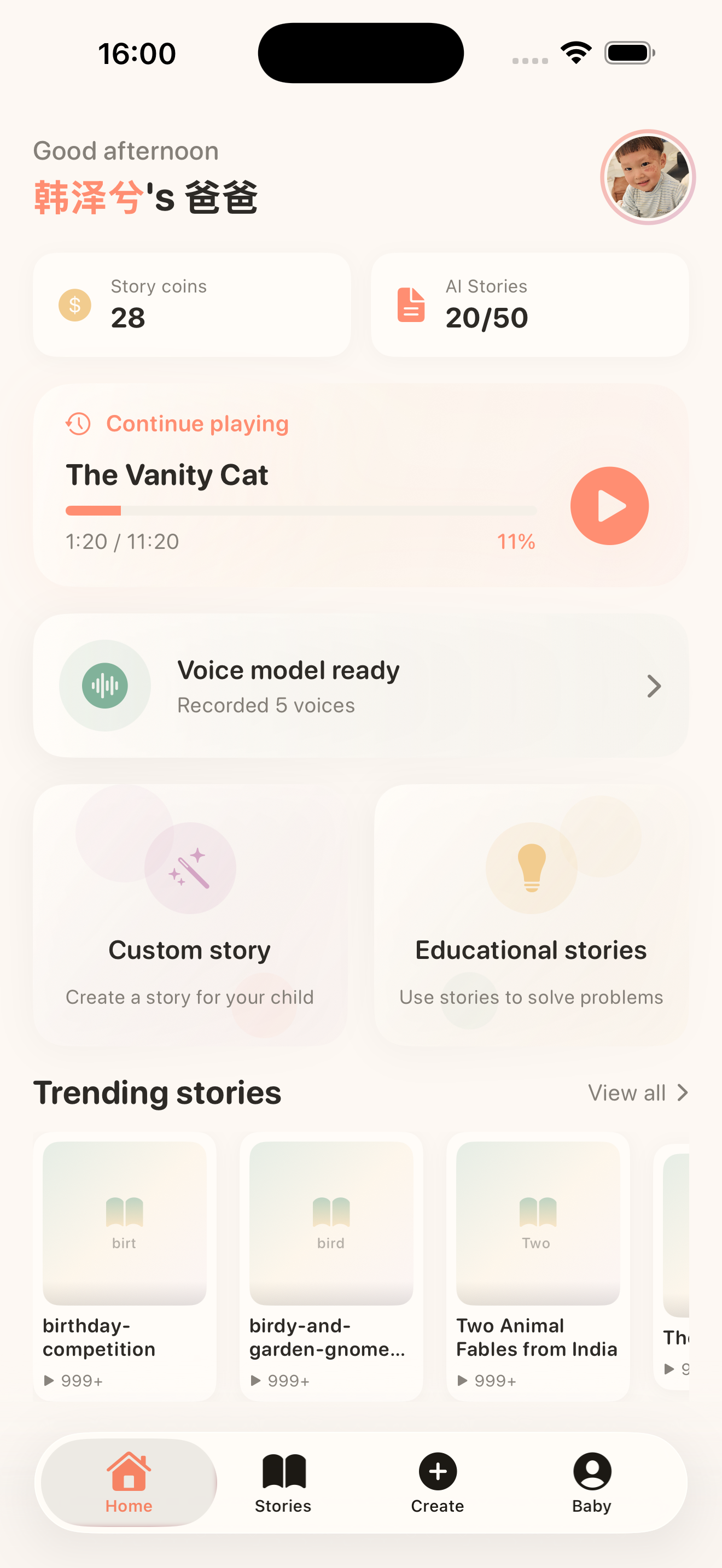Open the AI Stories quota card
This screenshot has height=1568, width=722.
coord(529,305)
